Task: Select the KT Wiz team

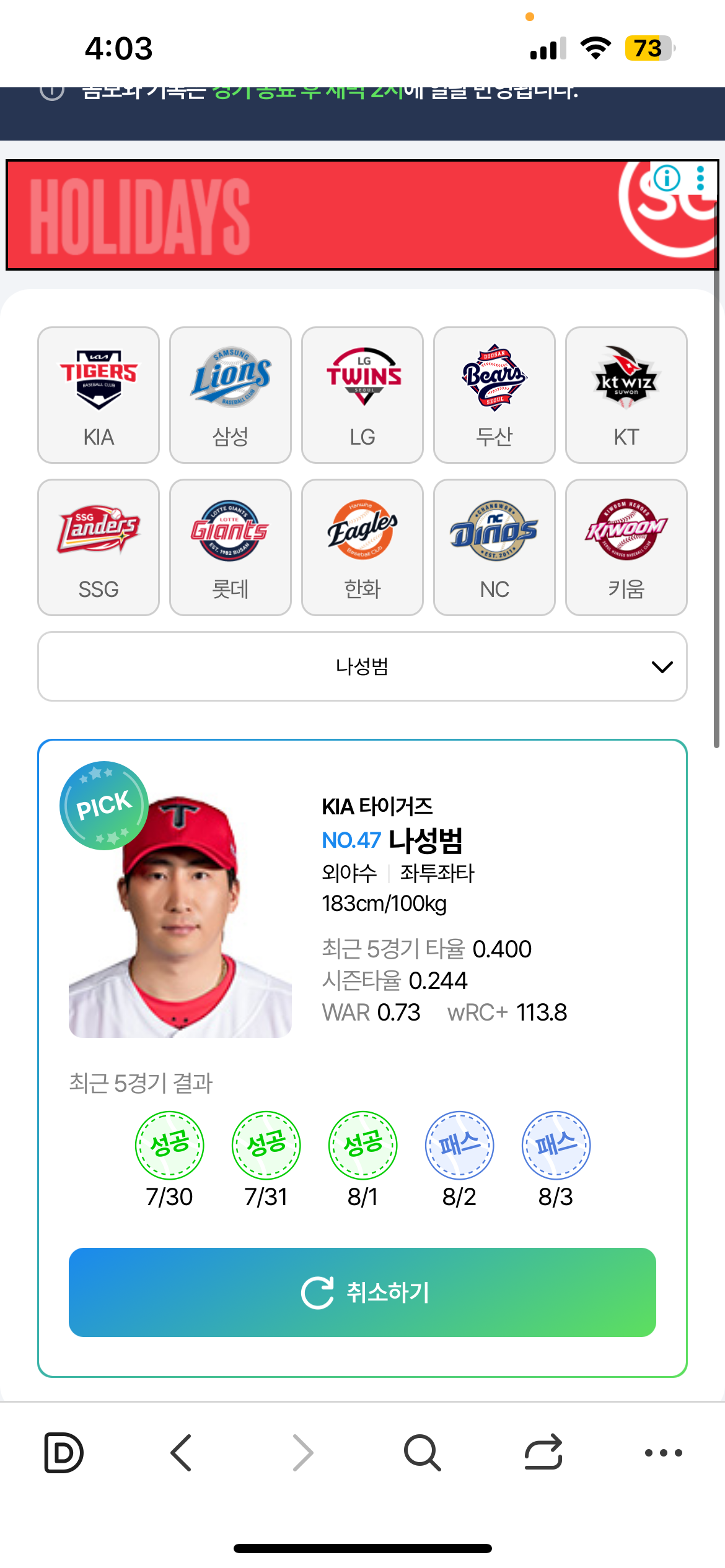Action: click(626, 395)
